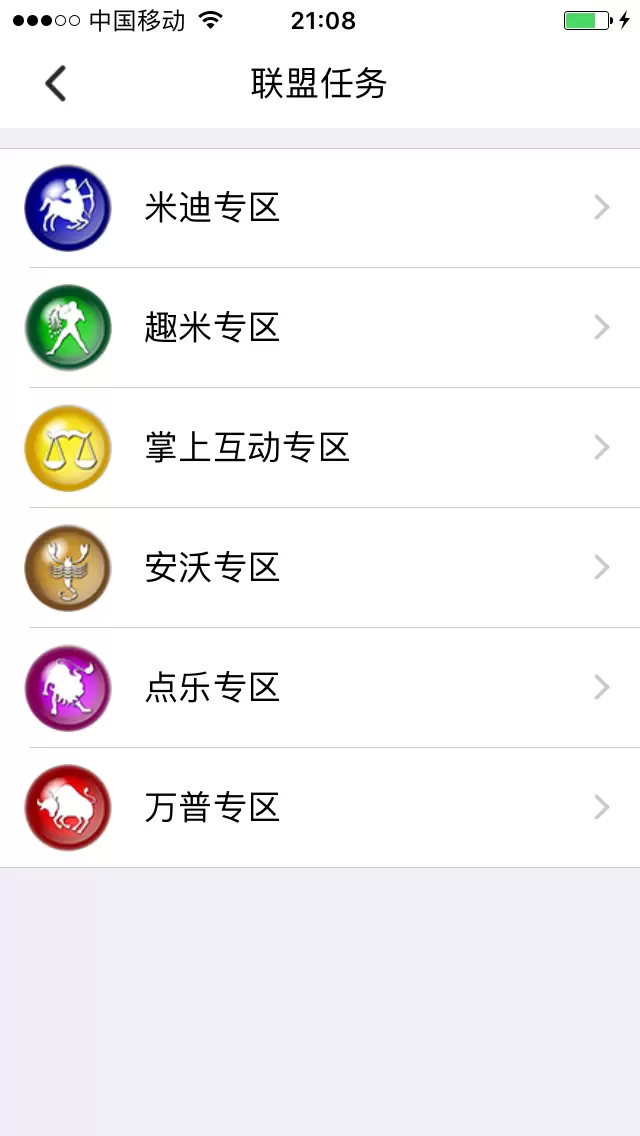Viewport: 640px width, 1136px height.
Task: Open the 安沃专区 row
Action: (x=320, y=568)
